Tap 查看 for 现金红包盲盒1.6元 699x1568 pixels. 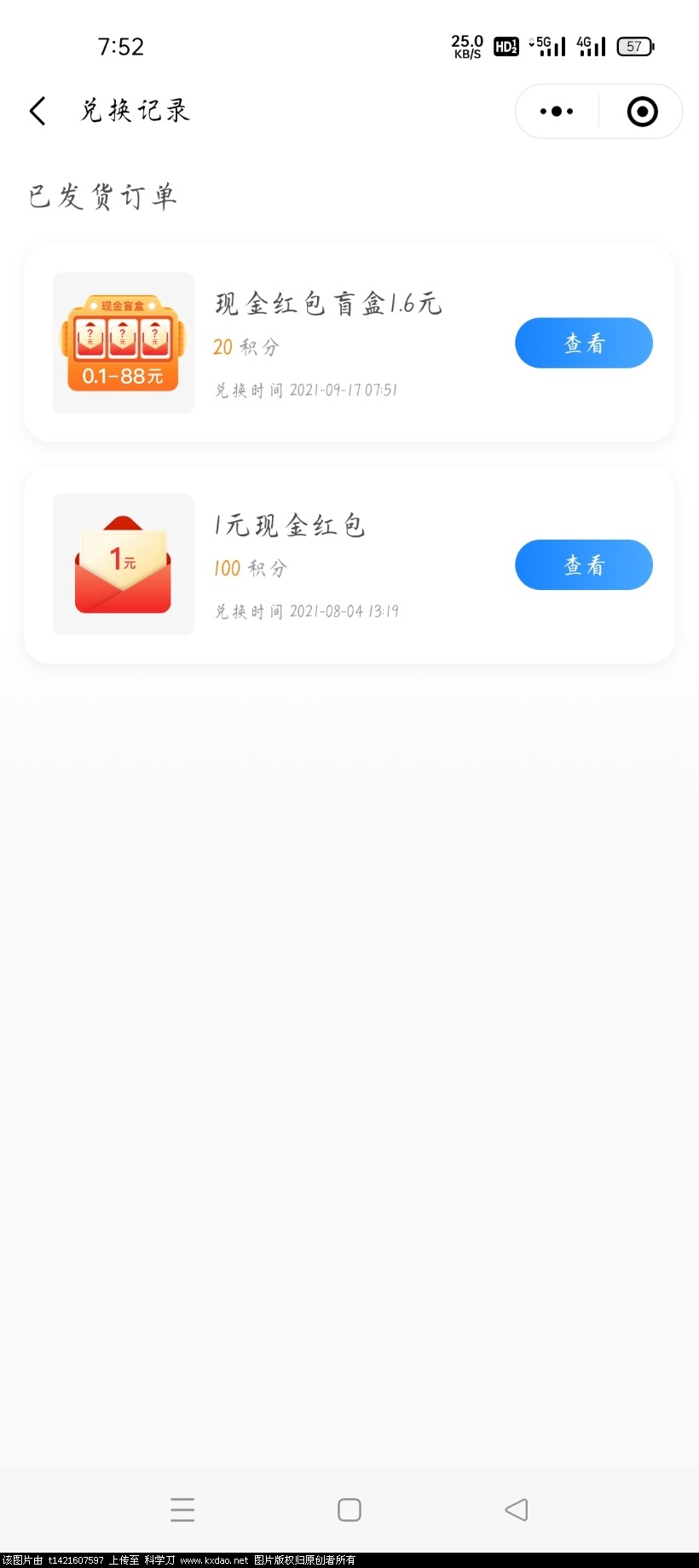[x=583, y=343]
